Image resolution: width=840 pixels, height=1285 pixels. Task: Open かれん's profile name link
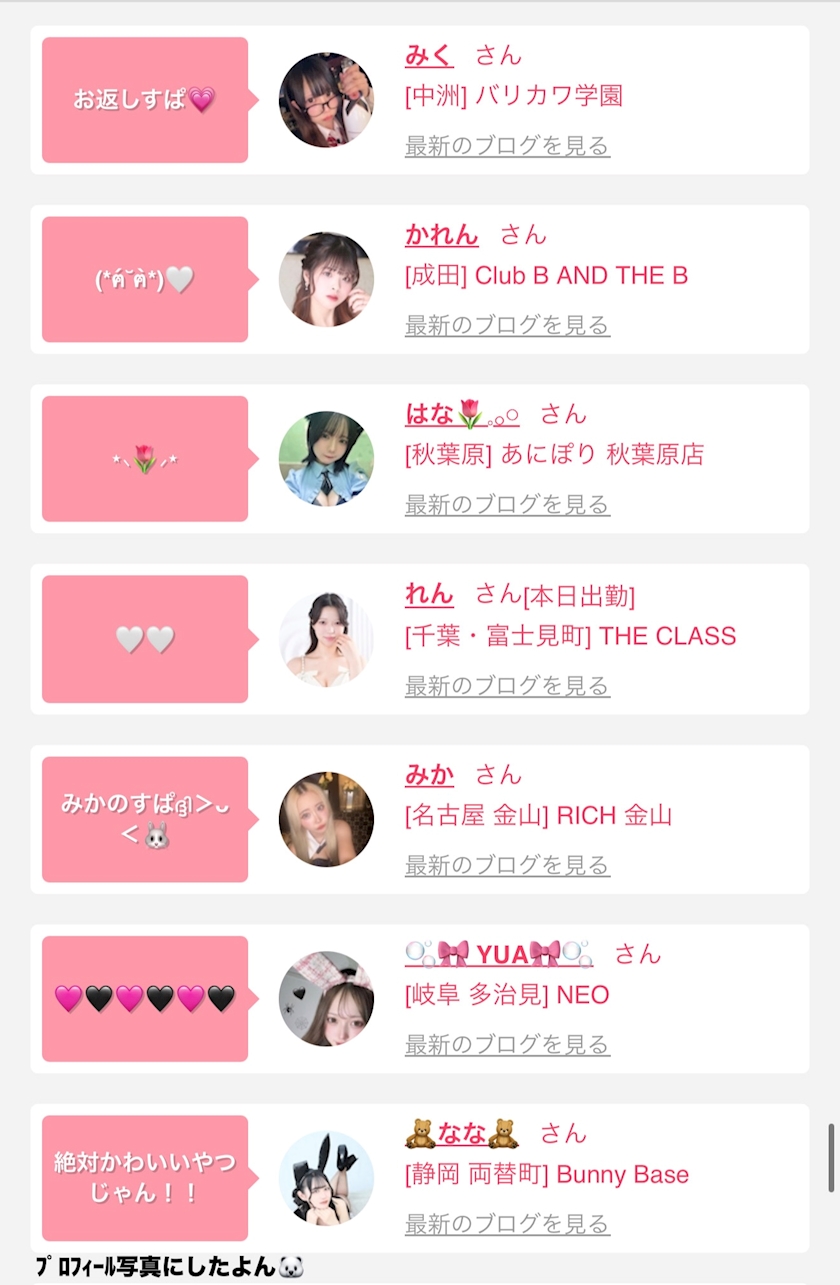coord(441,235)
